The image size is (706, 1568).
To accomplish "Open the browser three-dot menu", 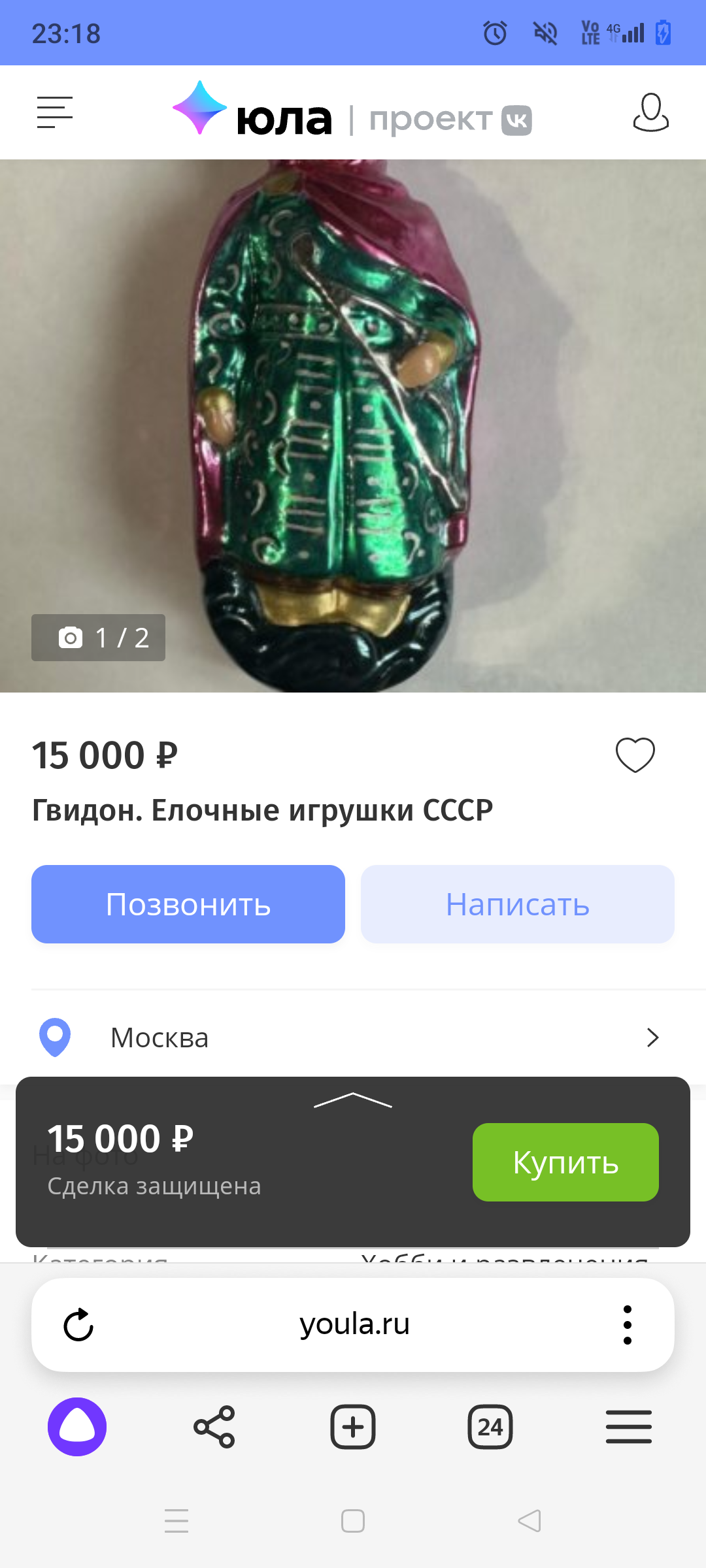I will pos(627,1325).
